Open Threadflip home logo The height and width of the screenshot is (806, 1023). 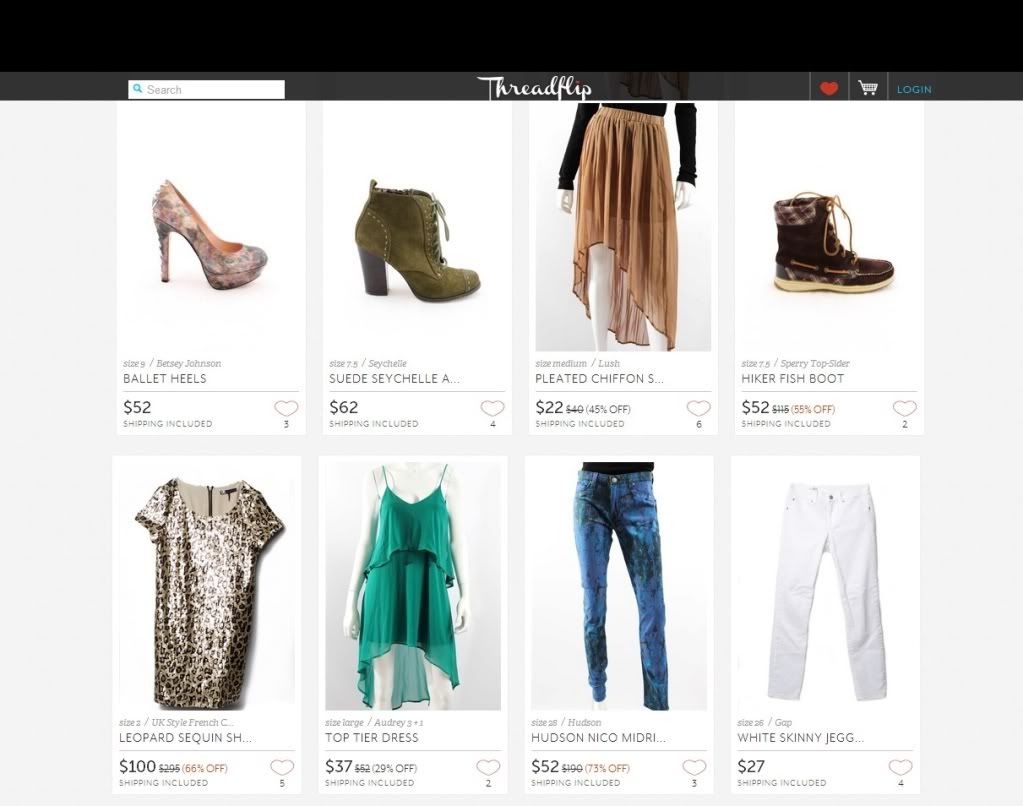tap(534, 88)
